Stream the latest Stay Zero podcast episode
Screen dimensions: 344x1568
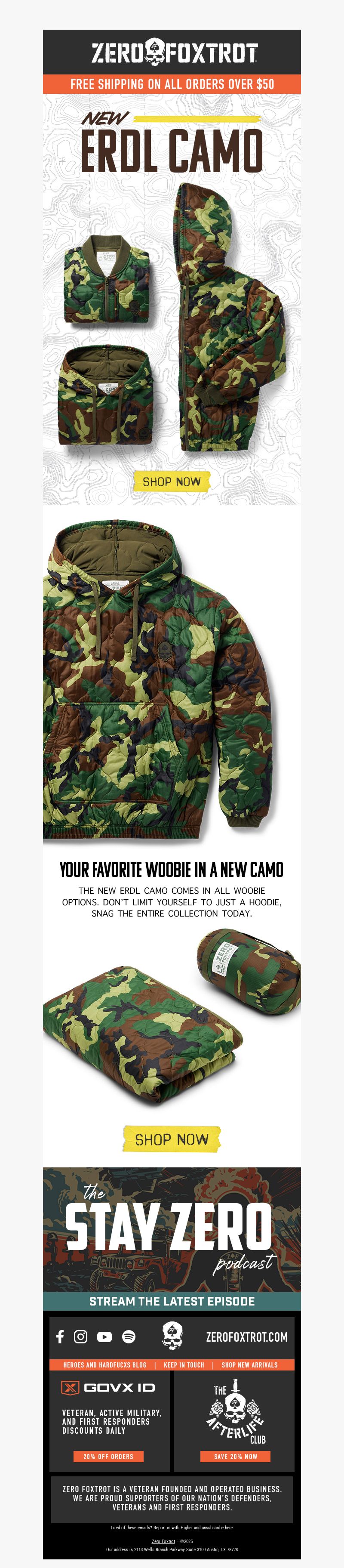pyautogui.click(x=172, y=1301)
